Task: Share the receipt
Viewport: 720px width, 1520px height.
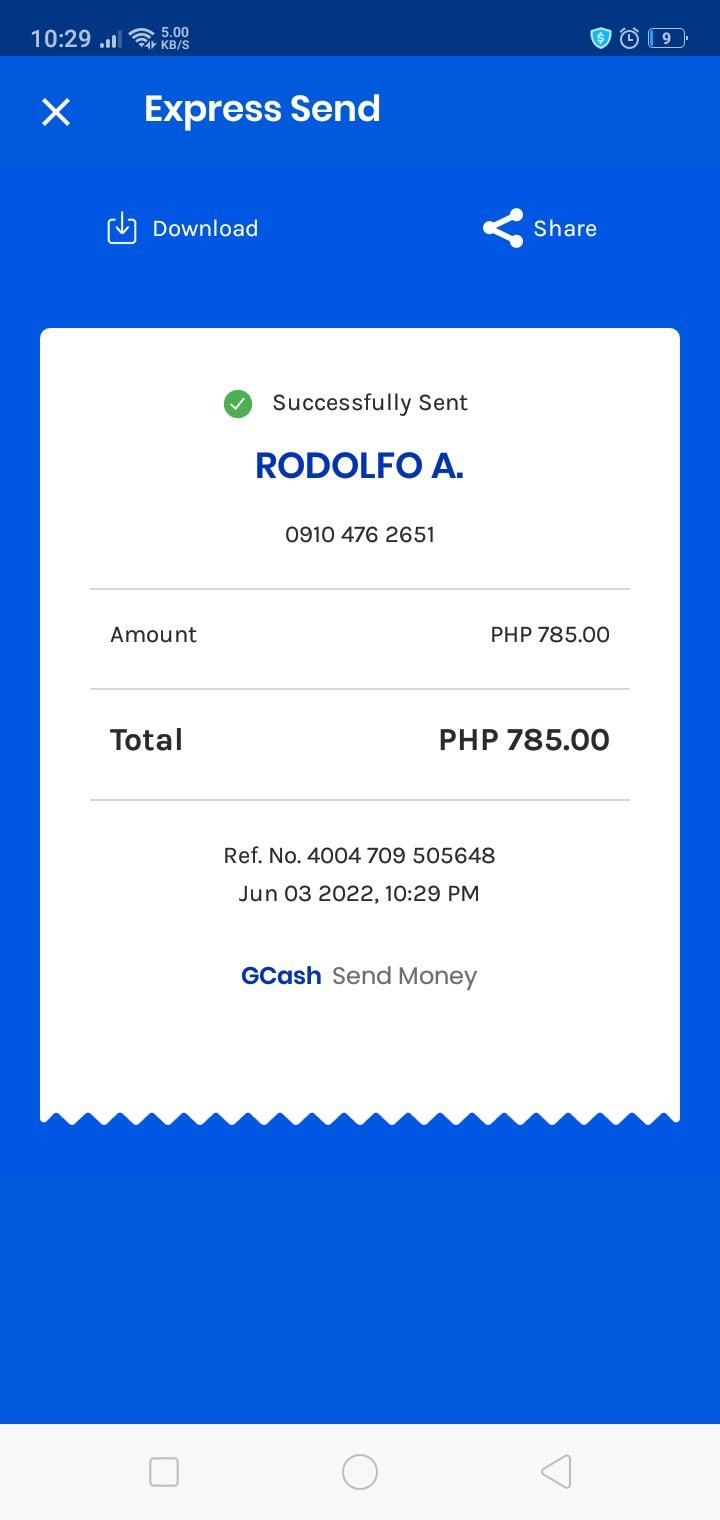Action: (x=540, y=229)
